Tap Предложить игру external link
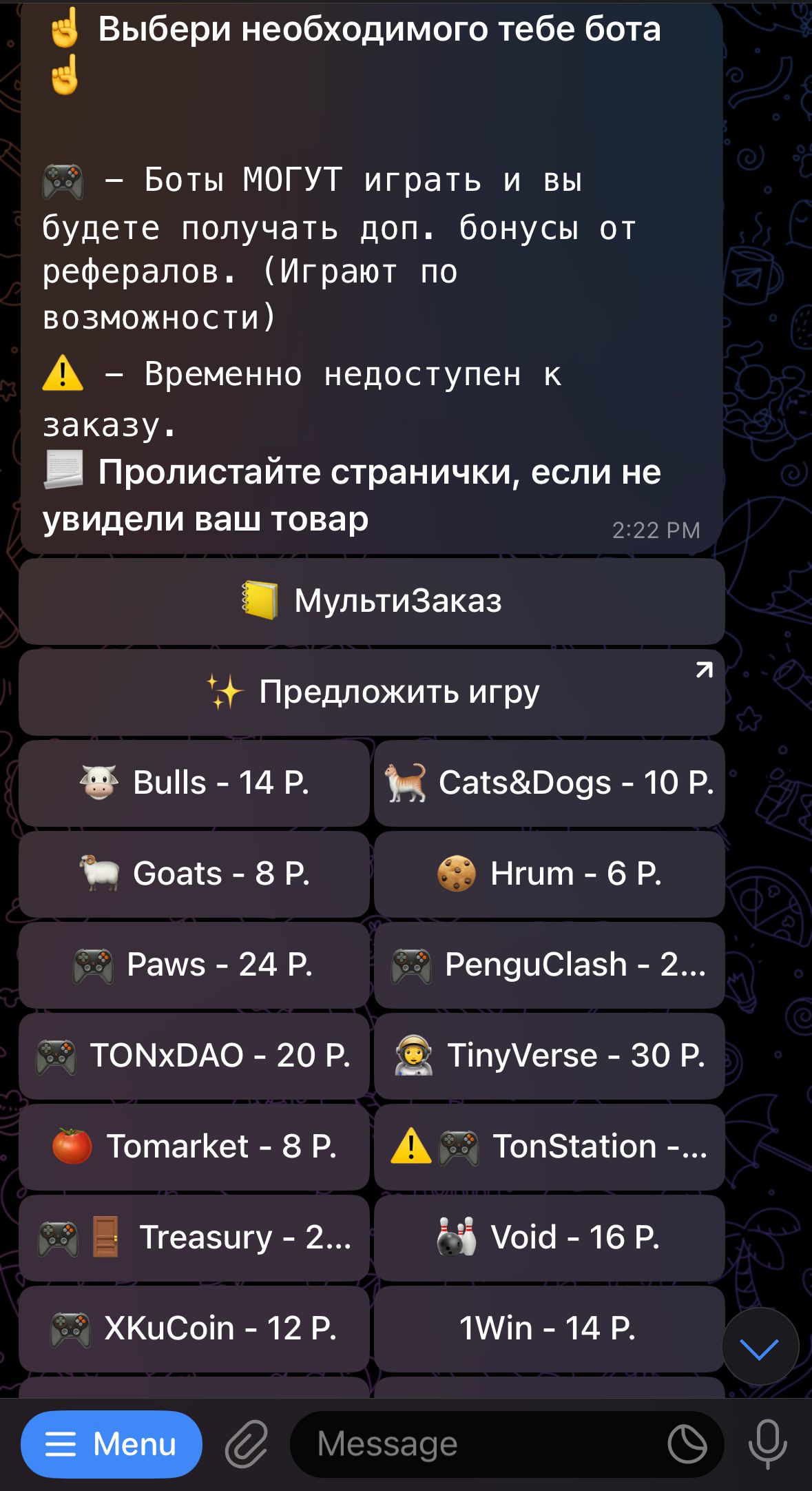The height and width of the screenshot is (1491, 812). [x=372, y=692]
